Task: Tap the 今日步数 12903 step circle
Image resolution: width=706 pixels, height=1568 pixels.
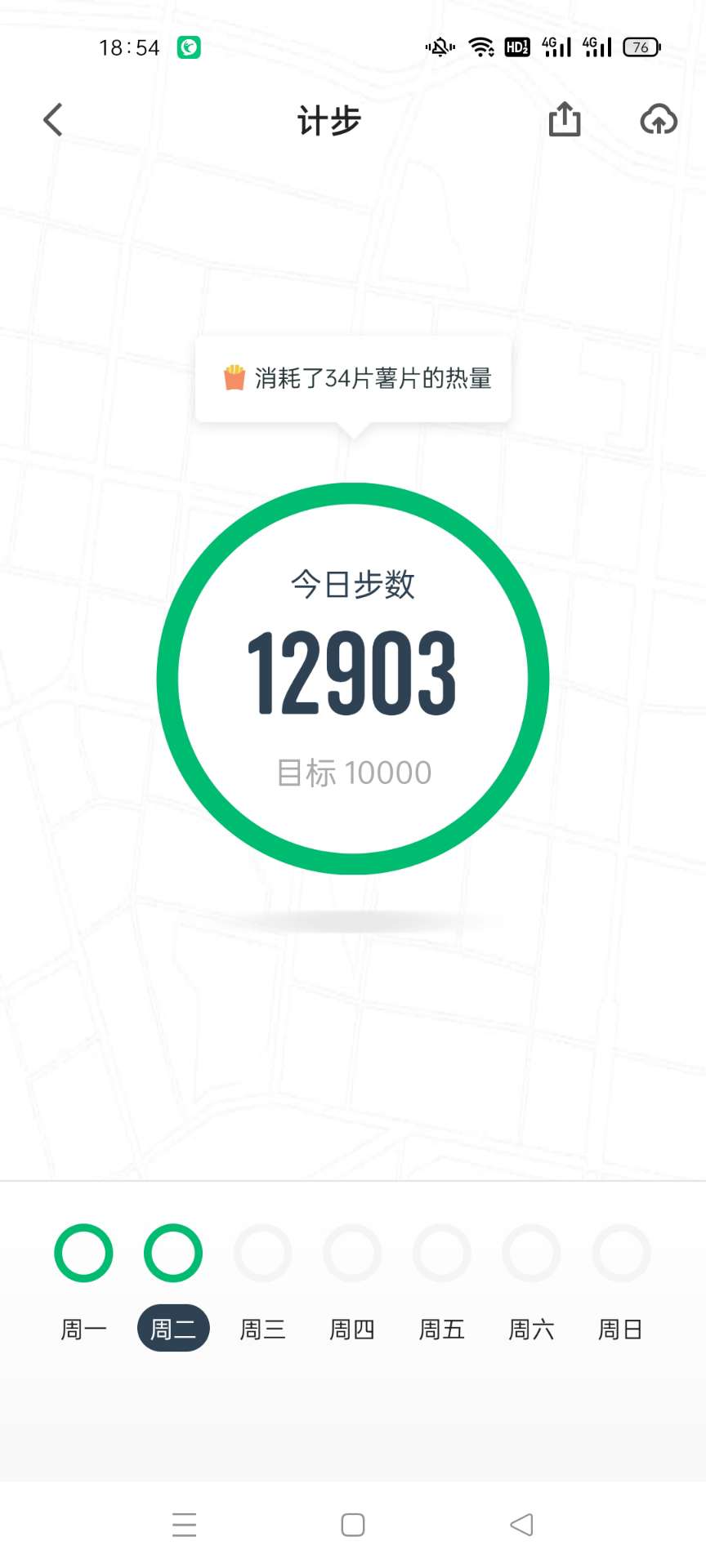Action: tap(353, 679)
